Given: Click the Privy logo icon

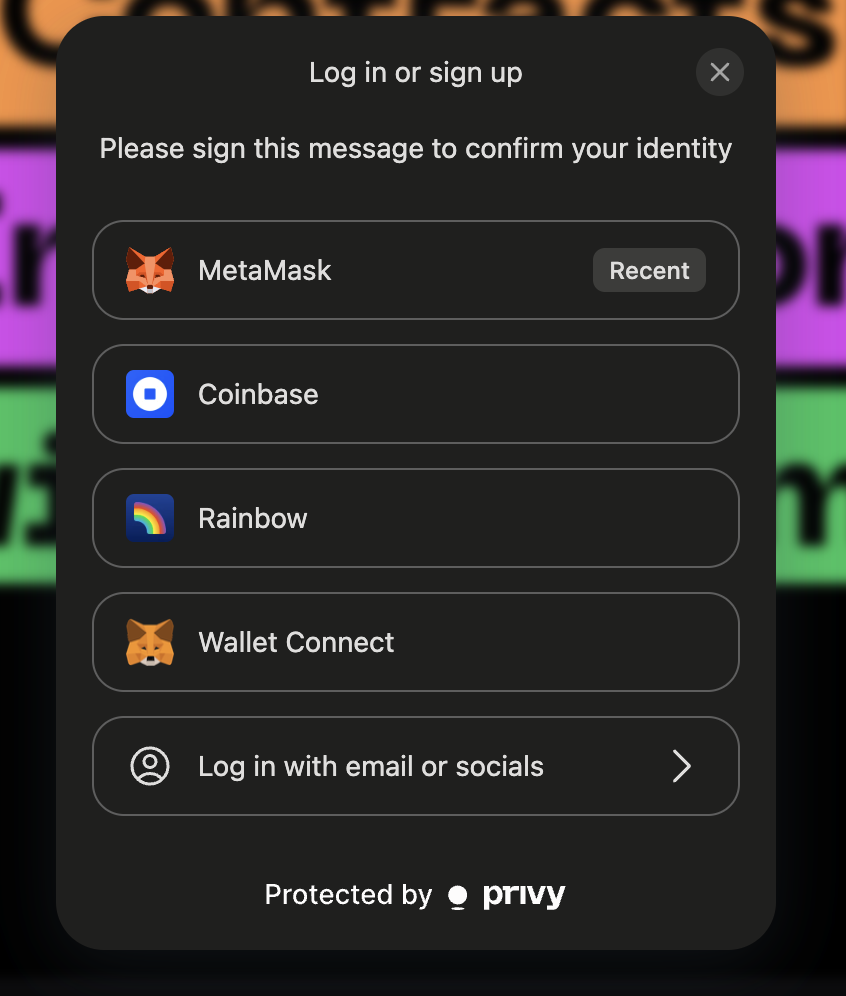Looking at the screenshot, I should click(x=458, y=896).
